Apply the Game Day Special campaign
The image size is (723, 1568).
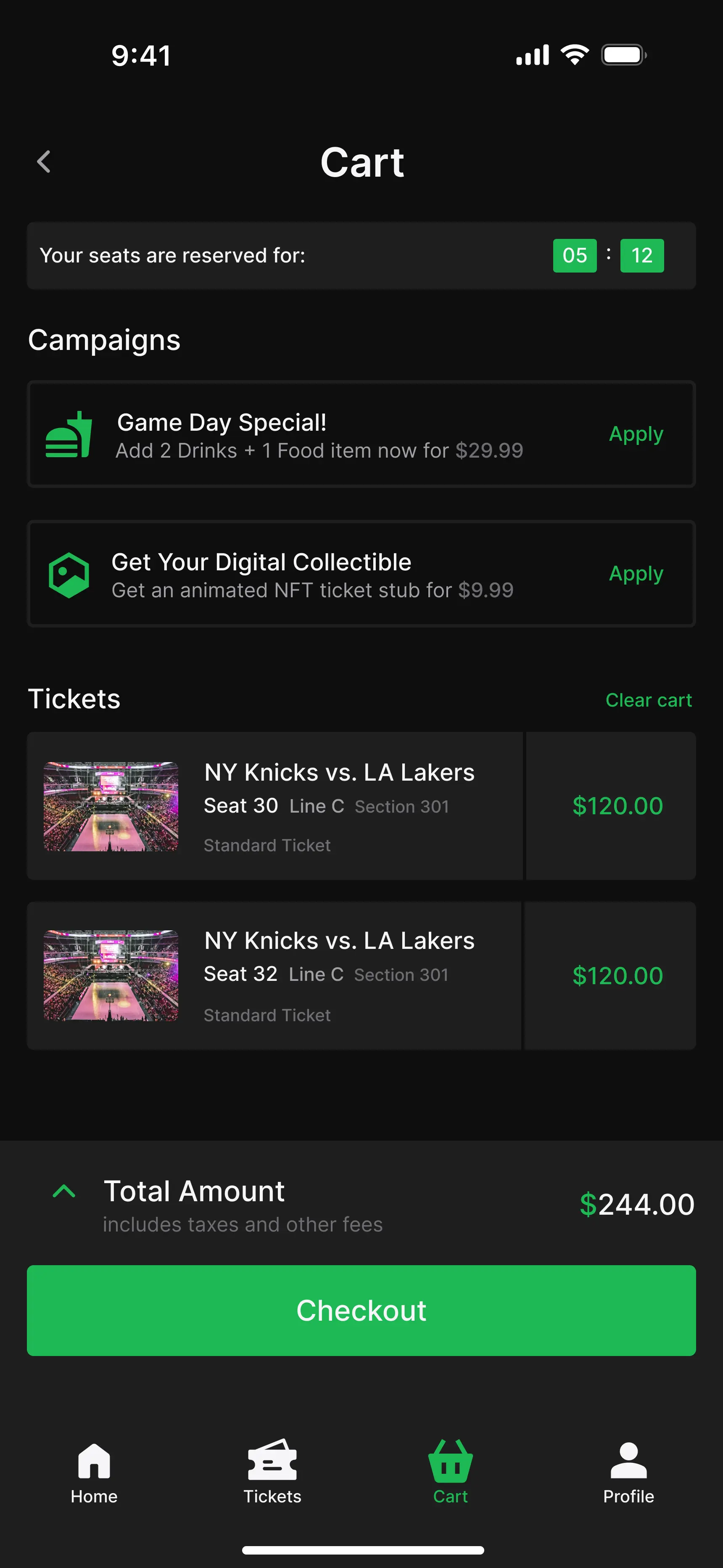tap(636, 434)
